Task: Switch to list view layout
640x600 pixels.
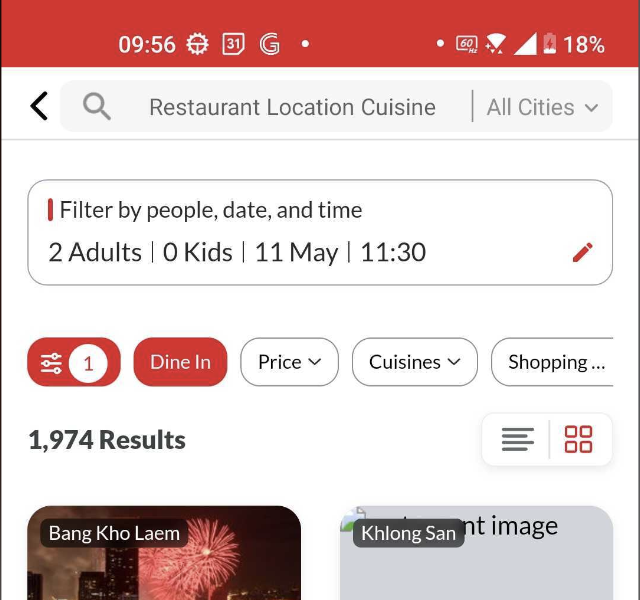Action: [517, 439]
